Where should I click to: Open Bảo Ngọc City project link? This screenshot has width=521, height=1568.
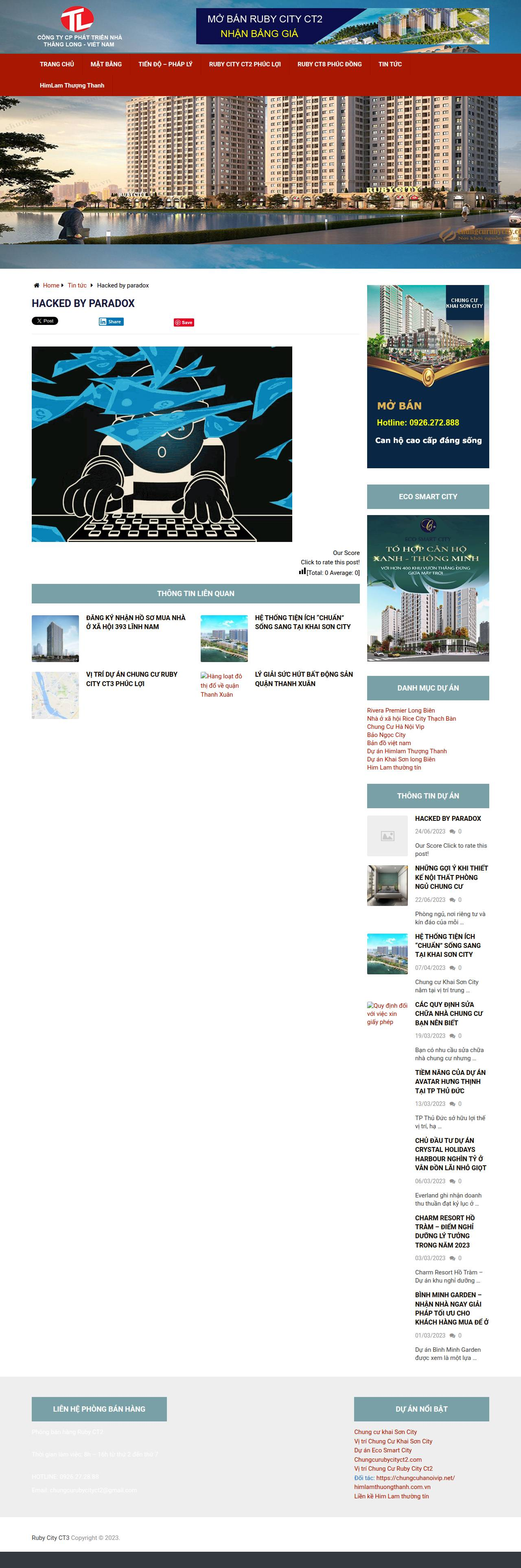386,735
